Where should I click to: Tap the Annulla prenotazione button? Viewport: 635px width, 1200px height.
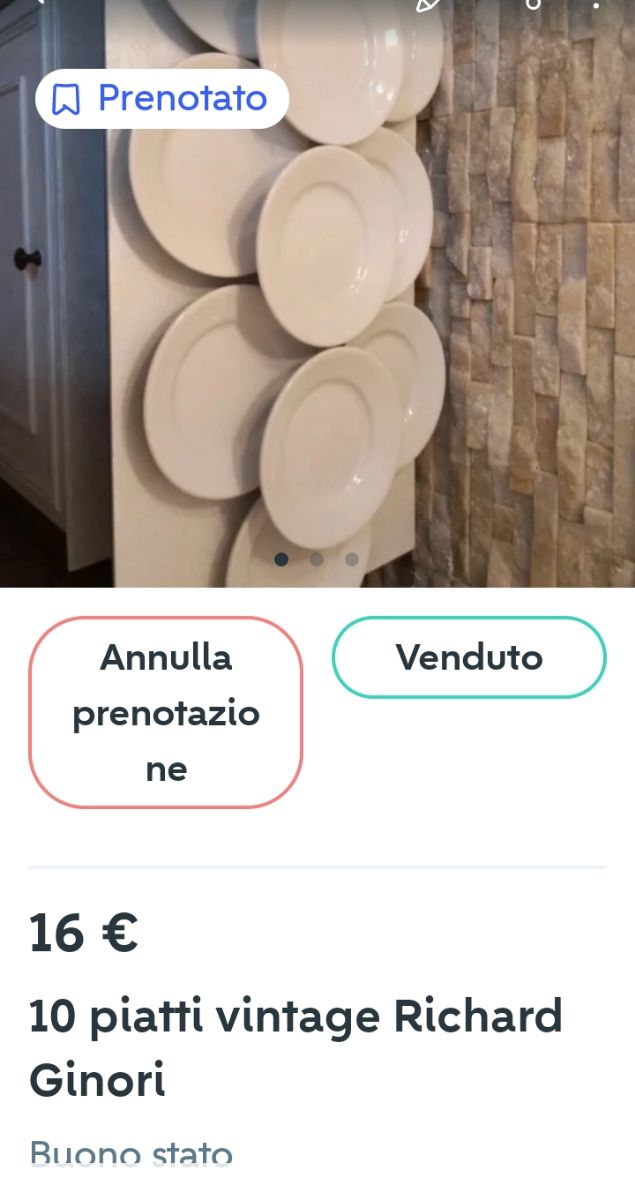pyautogui.click(x=165, y=712)
